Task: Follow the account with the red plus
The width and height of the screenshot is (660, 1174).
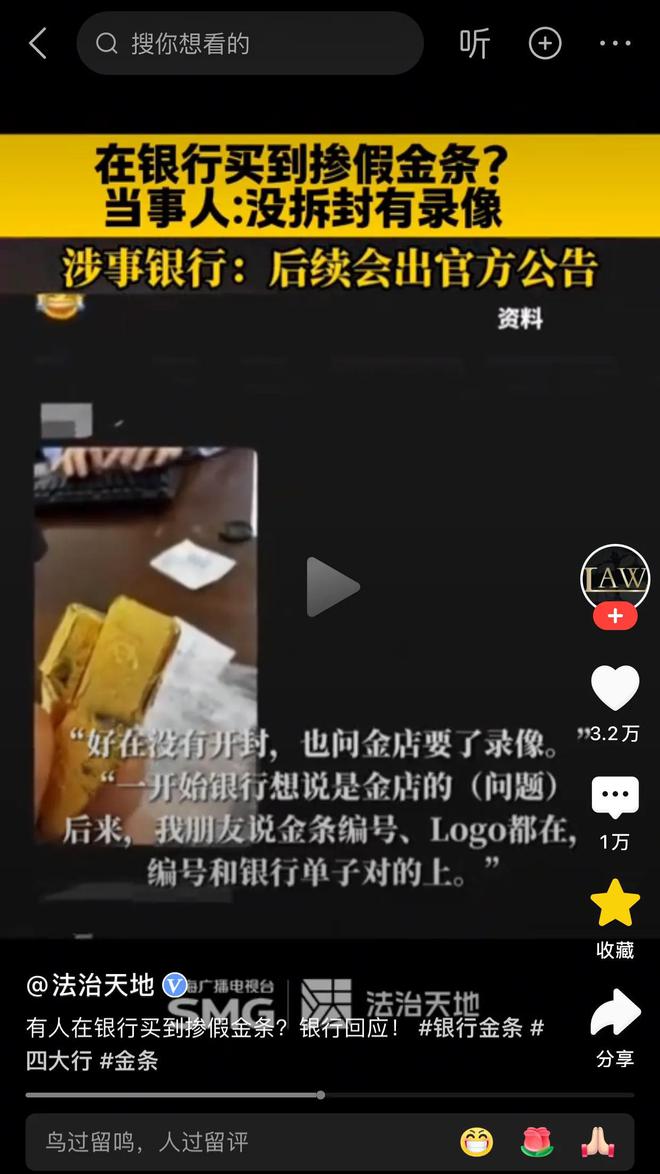Action: (615, 617)
